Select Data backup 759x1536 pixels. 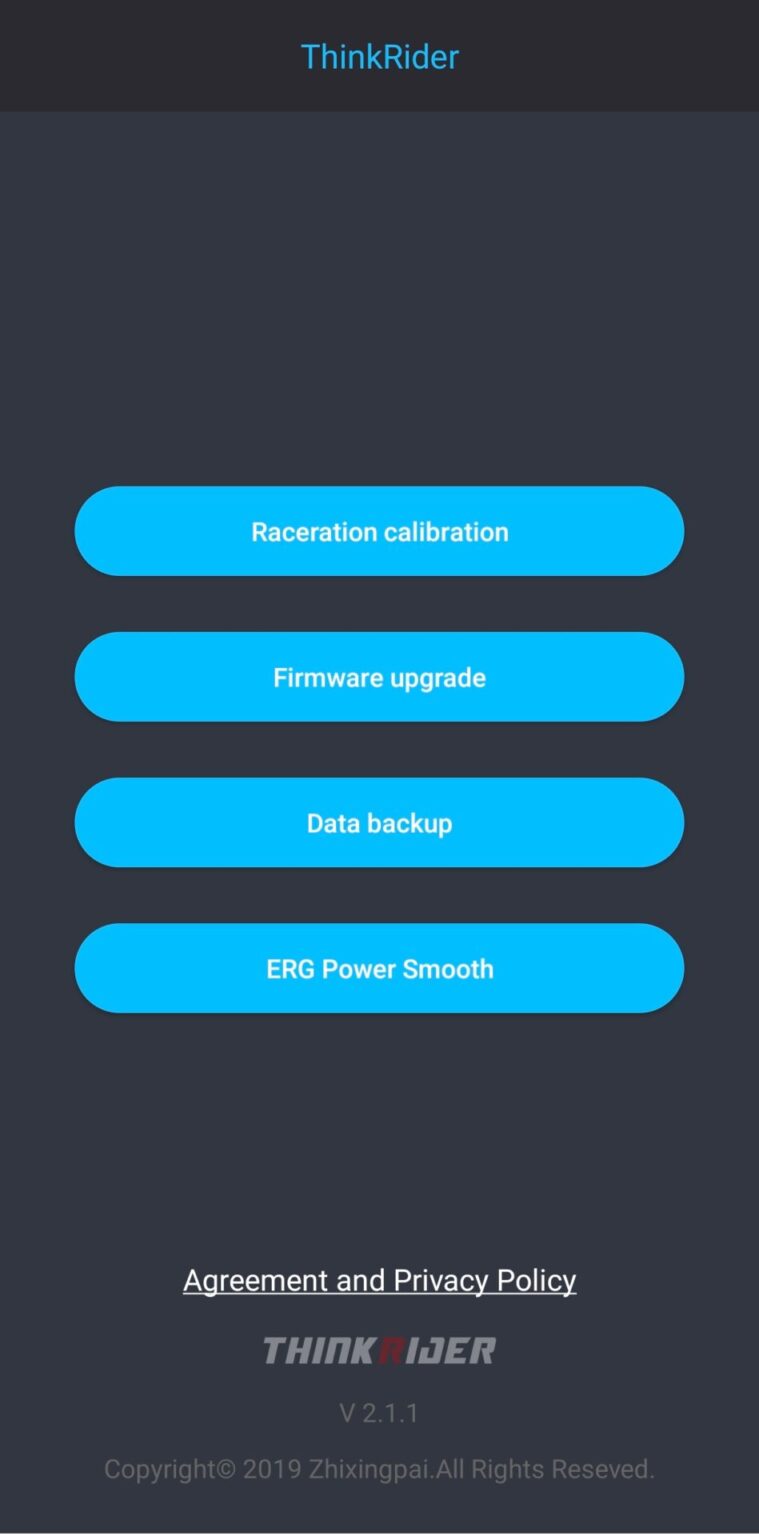[x=379, y=823]
